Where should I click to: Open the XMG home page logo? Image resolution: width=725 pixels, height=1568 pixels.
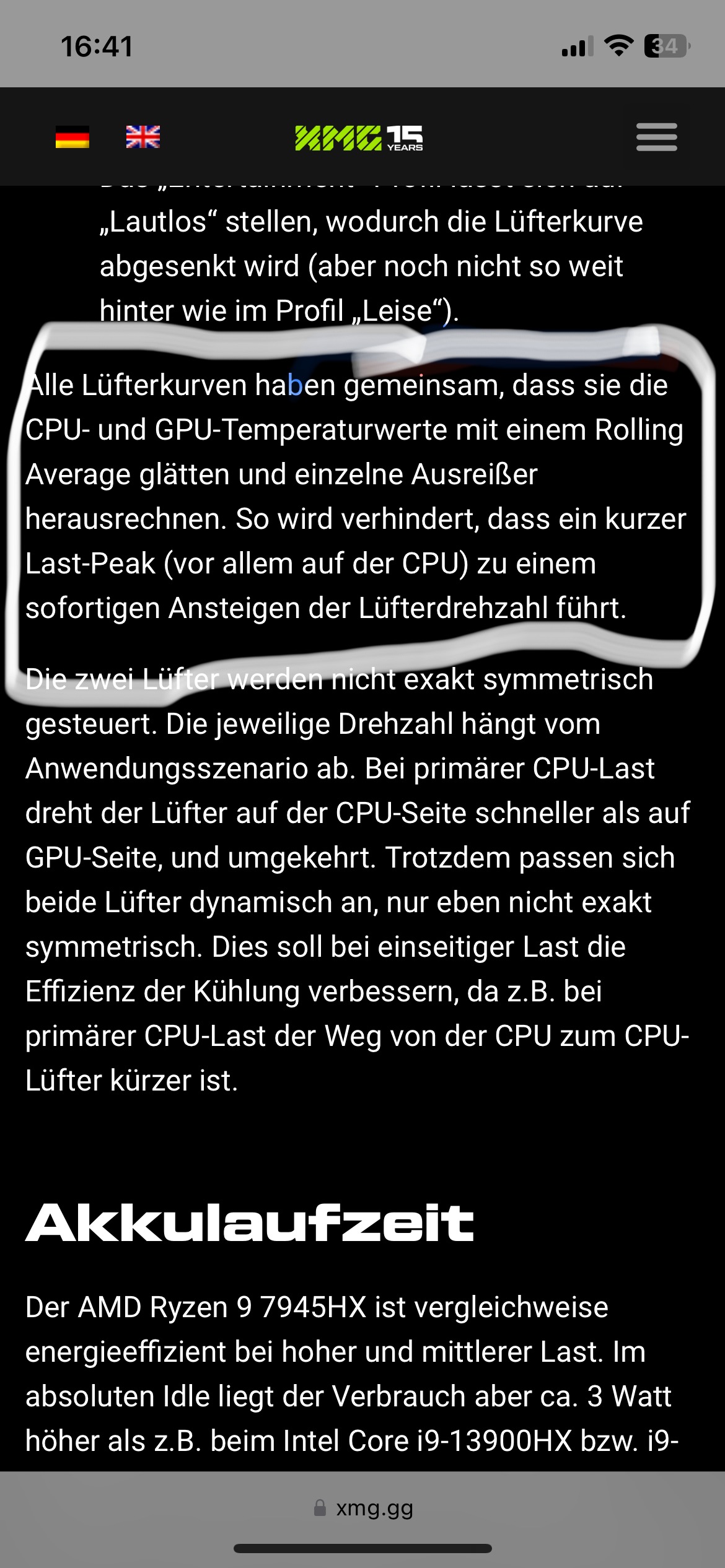[359, 137]
